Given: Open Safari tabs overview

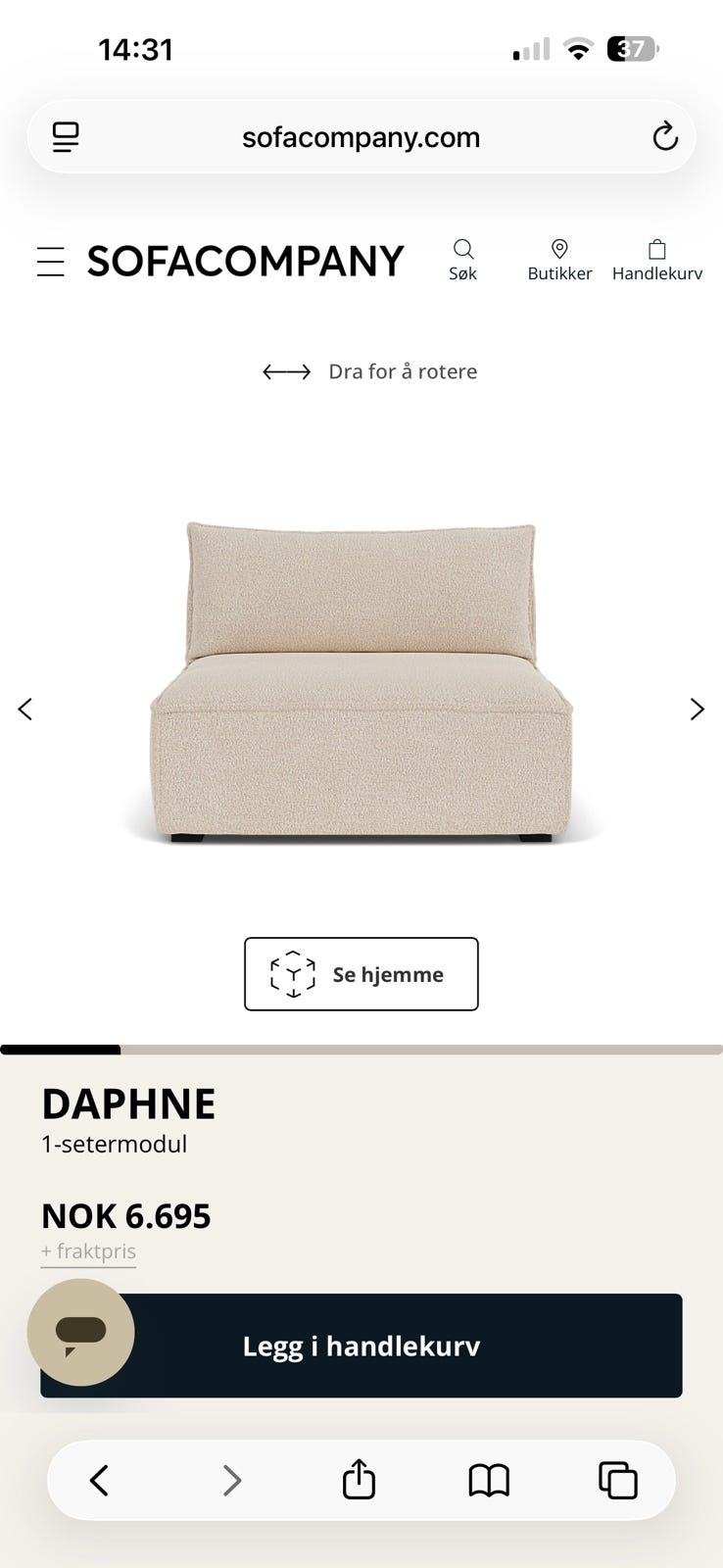Looking at the screenshot, I should coord(617,1480).
